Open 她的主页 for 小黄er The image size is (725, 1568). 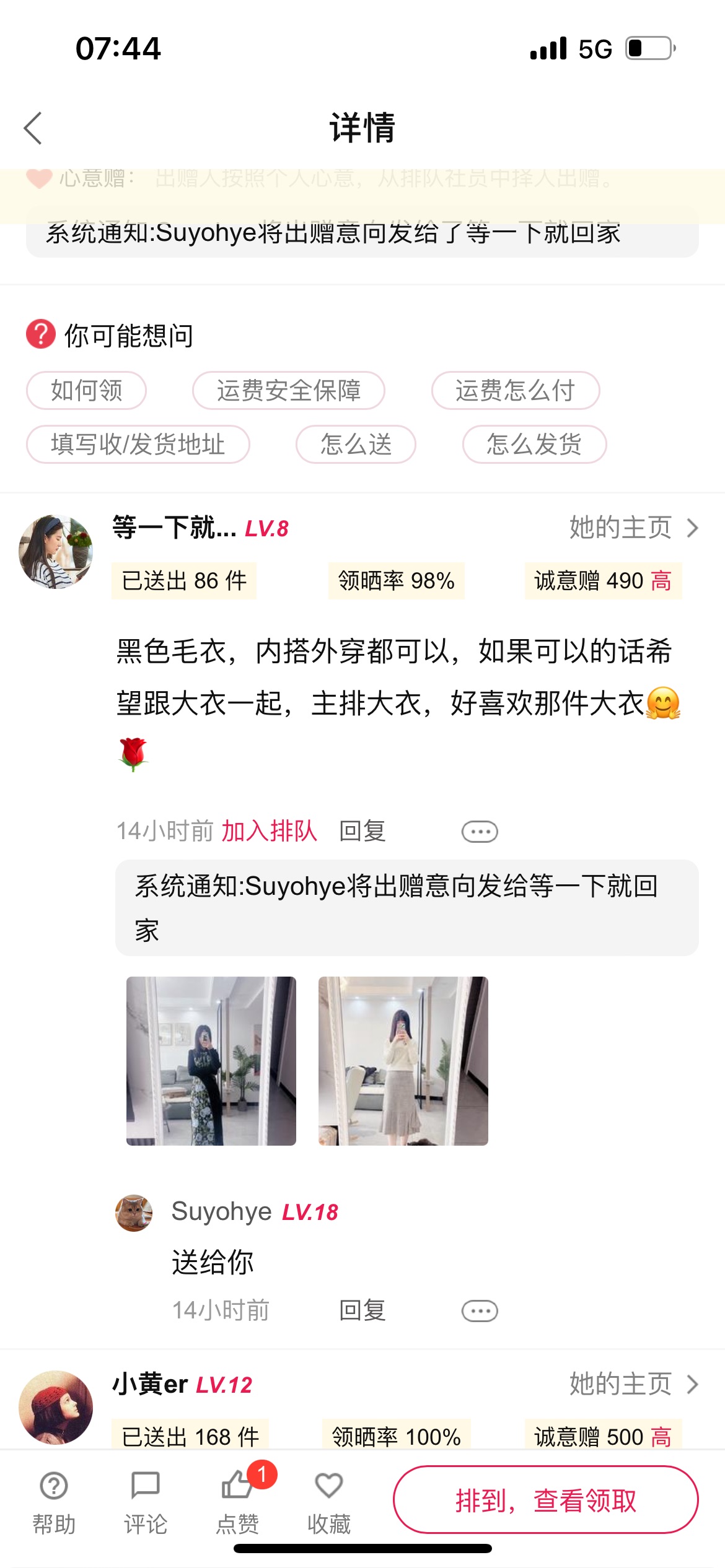coord(634,1384)
